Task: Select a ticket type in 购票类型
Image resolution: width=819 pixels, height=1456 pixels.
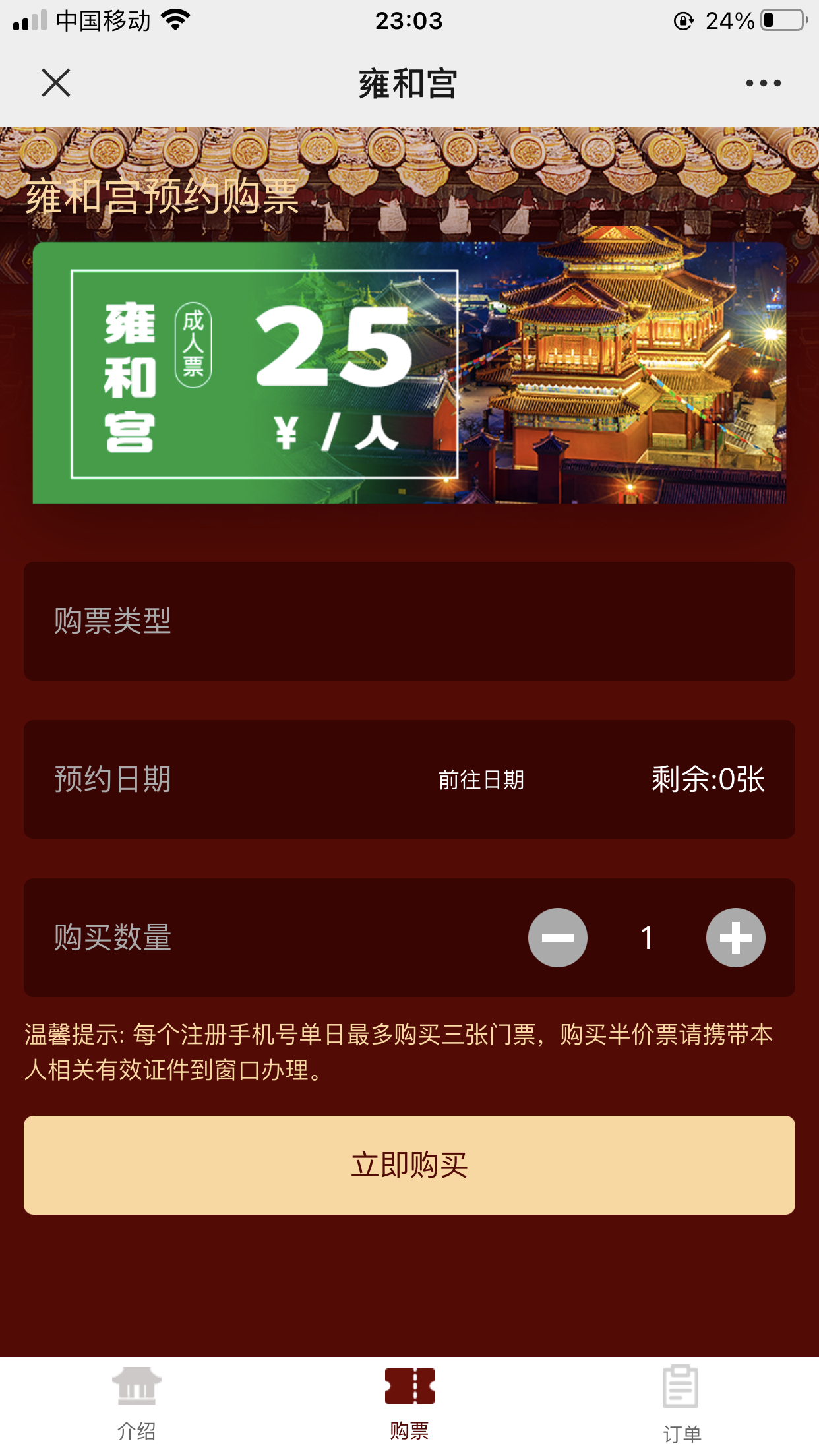Action: [409, 621]
